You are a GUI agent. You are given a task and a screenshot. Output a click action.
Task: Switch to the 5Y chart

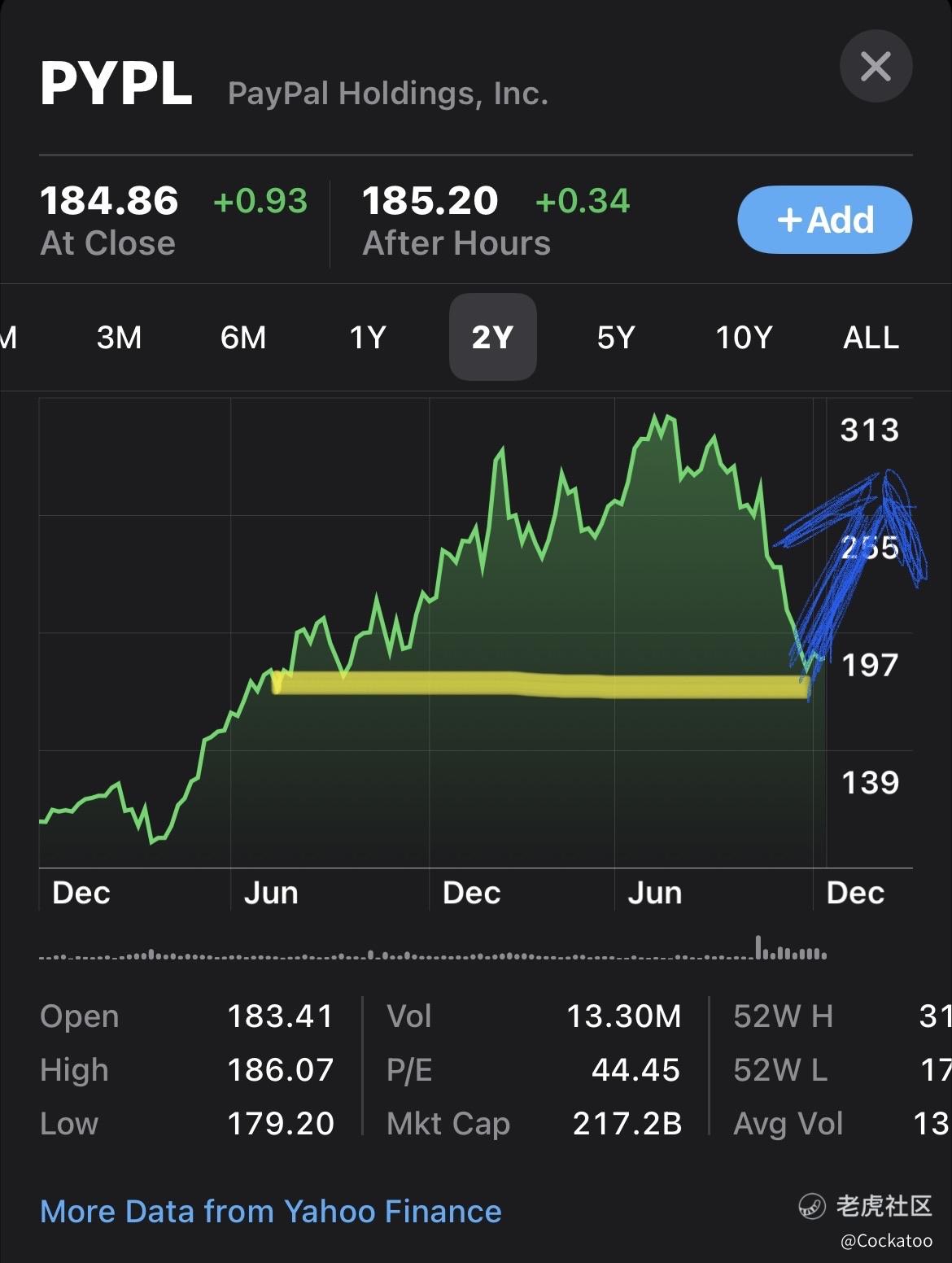(616, 337)
